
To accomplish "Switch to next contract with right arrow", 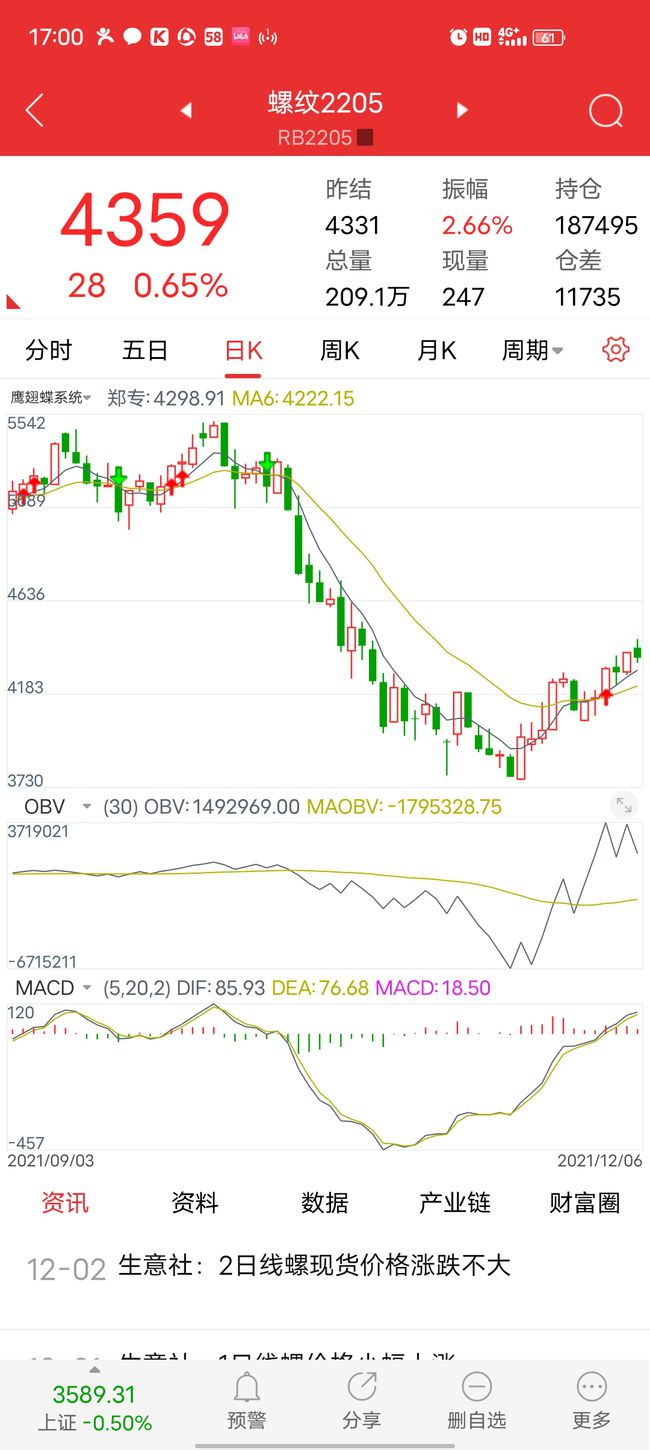I will coord(462,111).
